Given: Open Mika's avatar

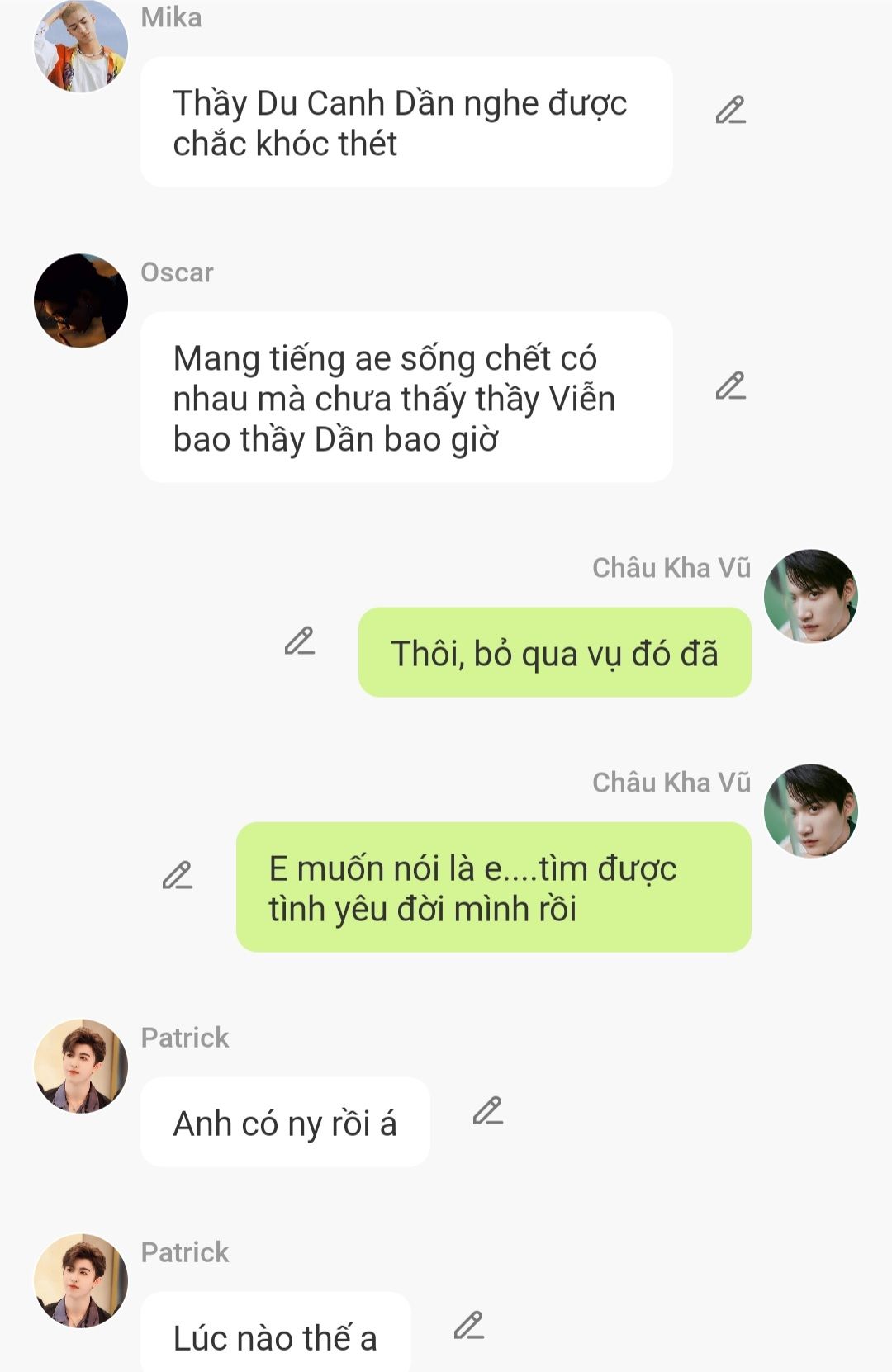Looking at the screenshot, I should click(81, 45).
